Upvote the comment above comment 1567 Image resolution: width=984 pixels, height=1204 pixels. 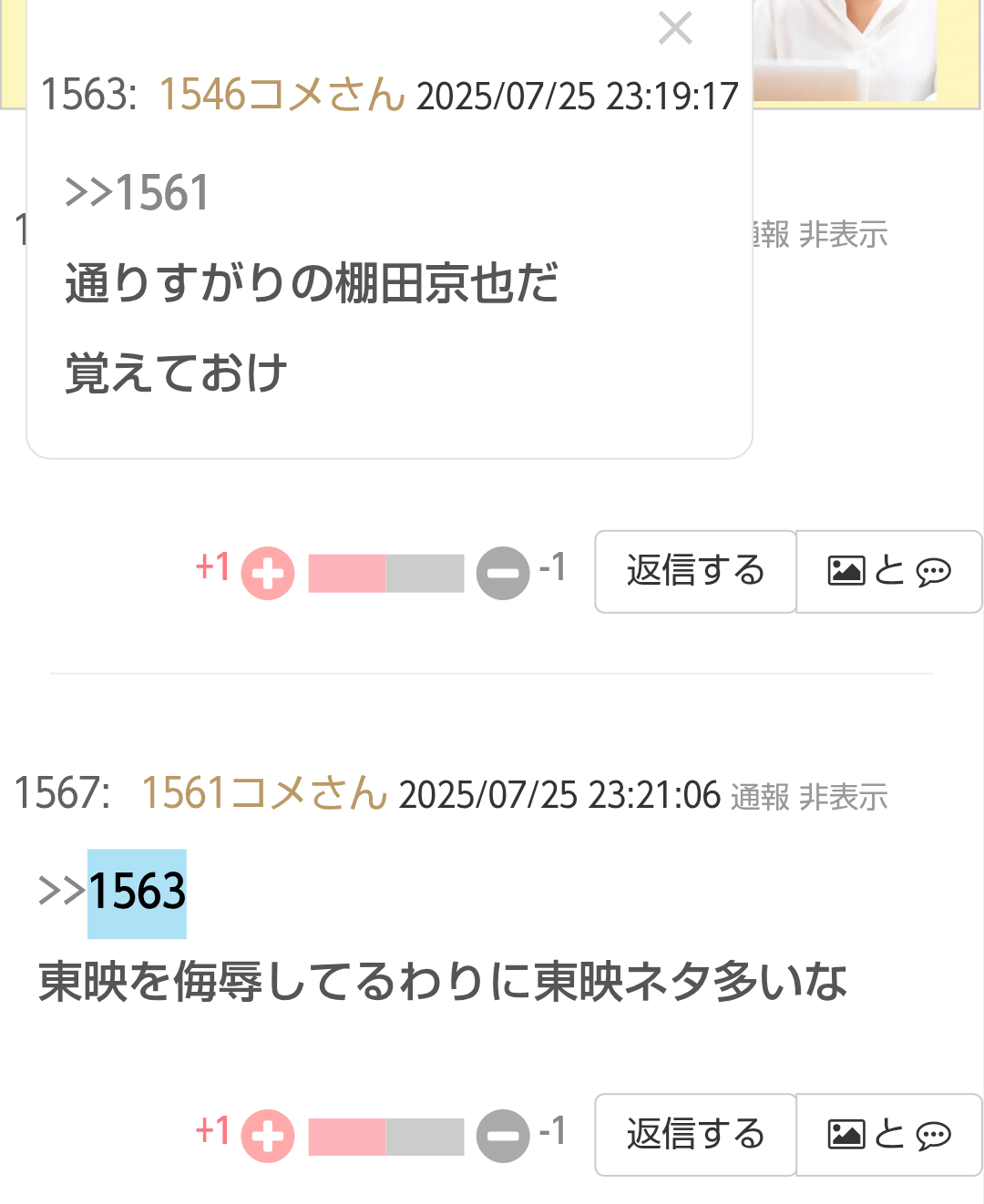[268, 574]
